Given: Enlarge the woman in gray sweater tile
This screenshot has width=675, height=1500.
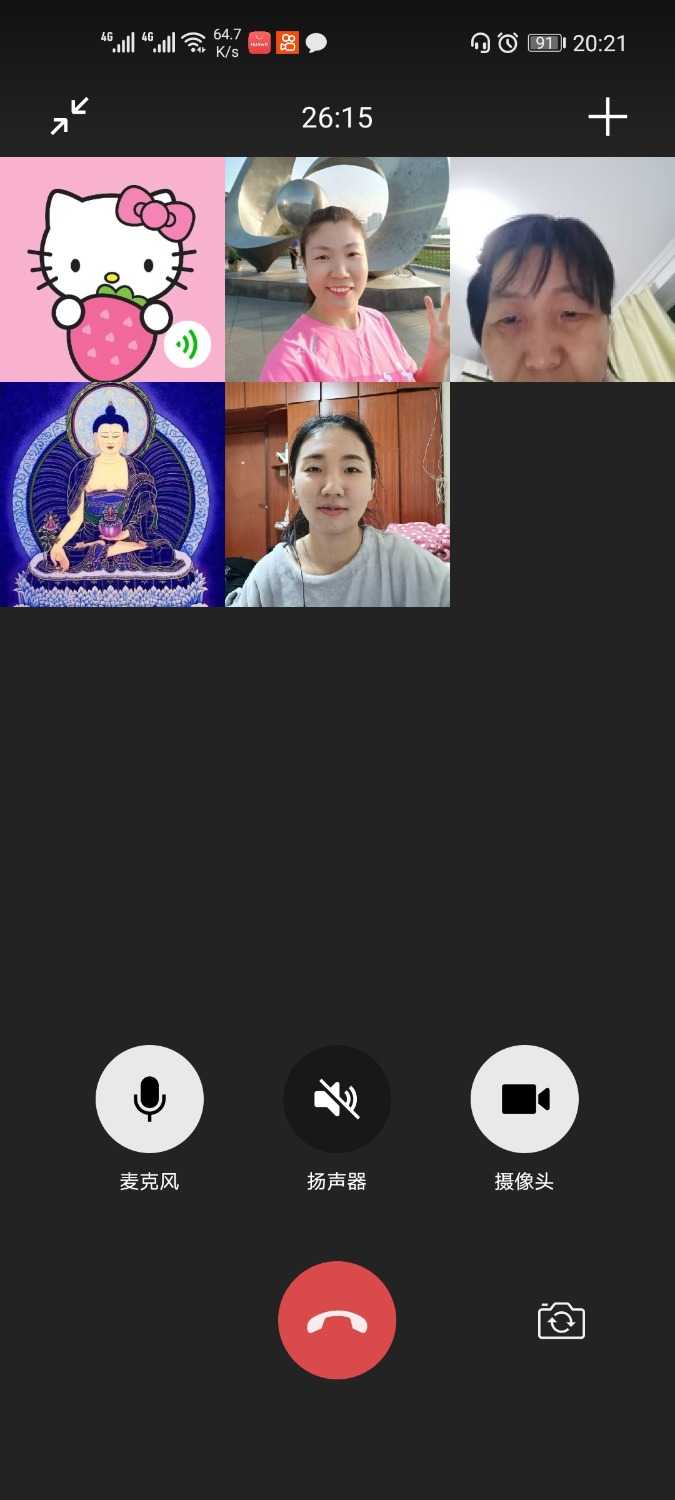Looking at the screenshot, I should pyautogui.click(x=337, y=494).
